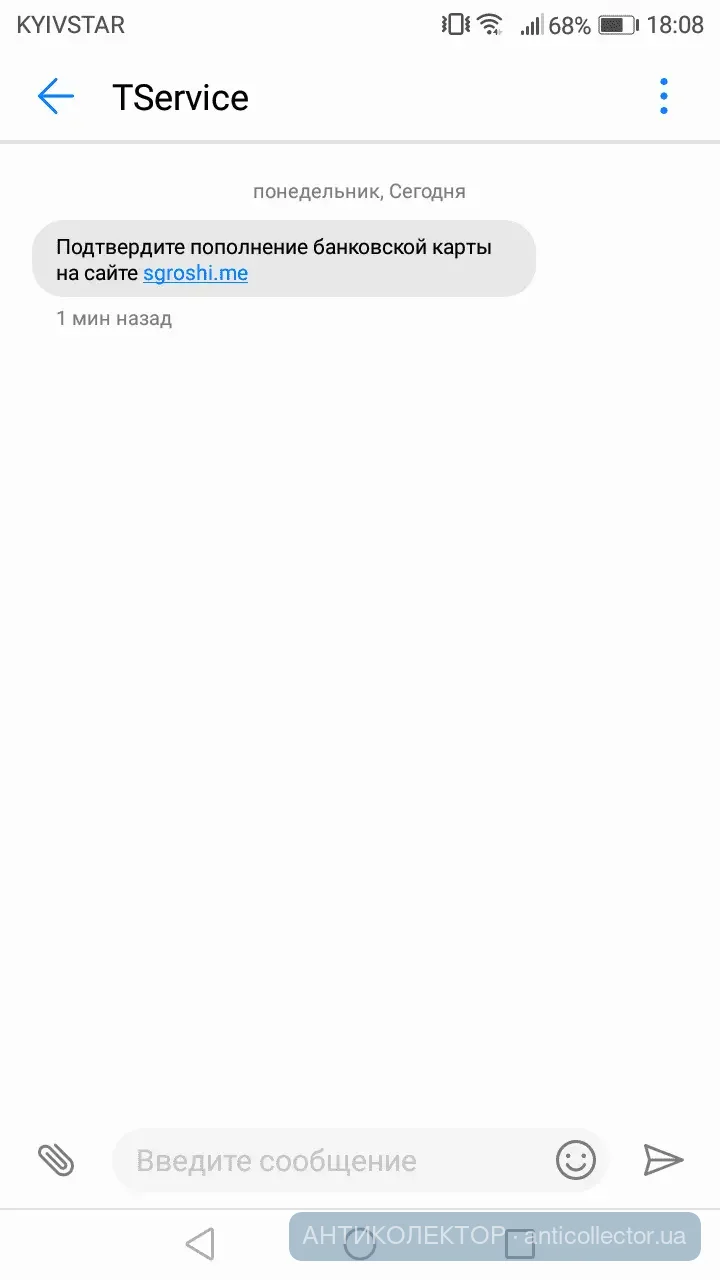Tap the system back triangle button
Viewport: 720px width, 1280px height.
(200, 1244)
